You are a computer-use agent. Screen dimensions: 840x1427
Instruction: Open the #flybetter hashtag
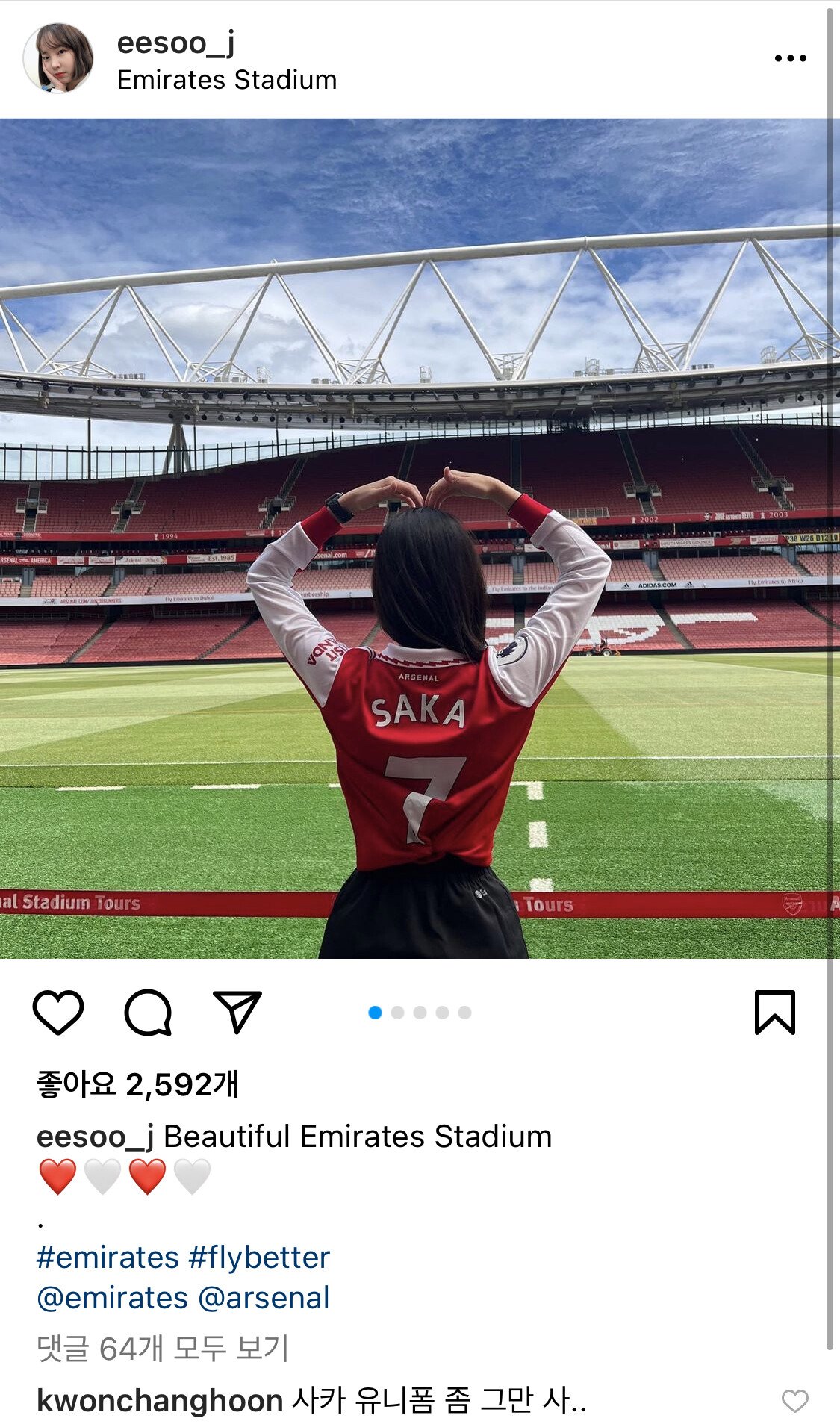click(259, 1257)
